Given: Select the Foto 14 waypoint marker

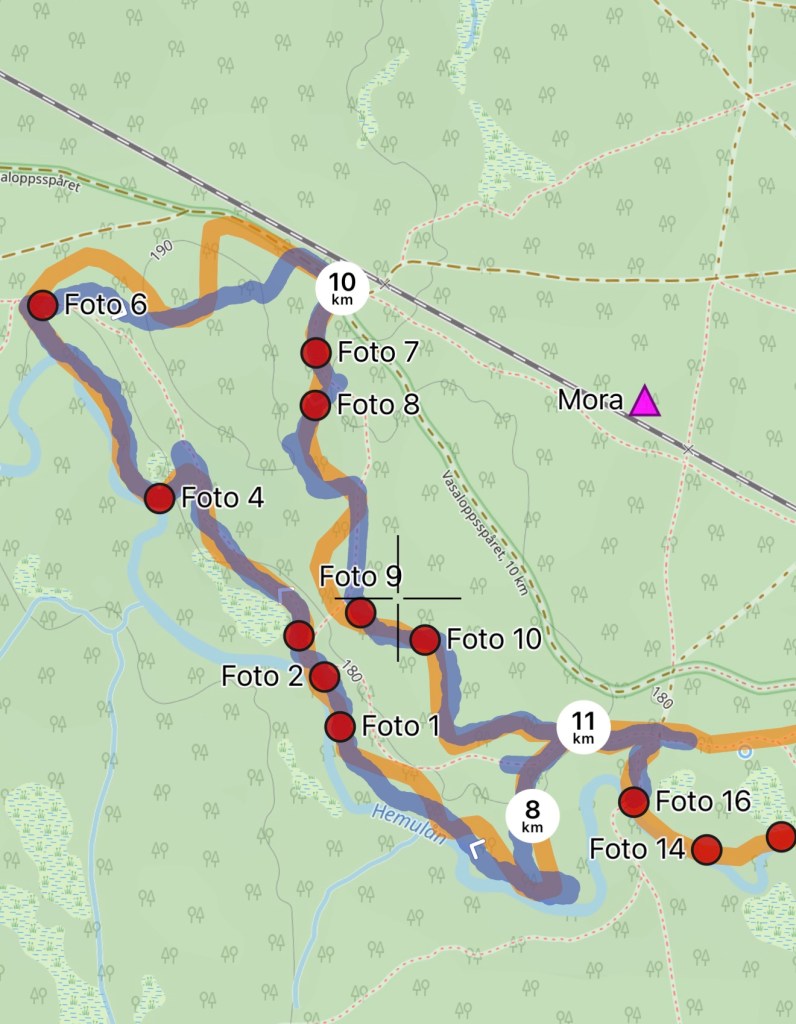Looking at the screenshot, I should [x=707, y=849].
